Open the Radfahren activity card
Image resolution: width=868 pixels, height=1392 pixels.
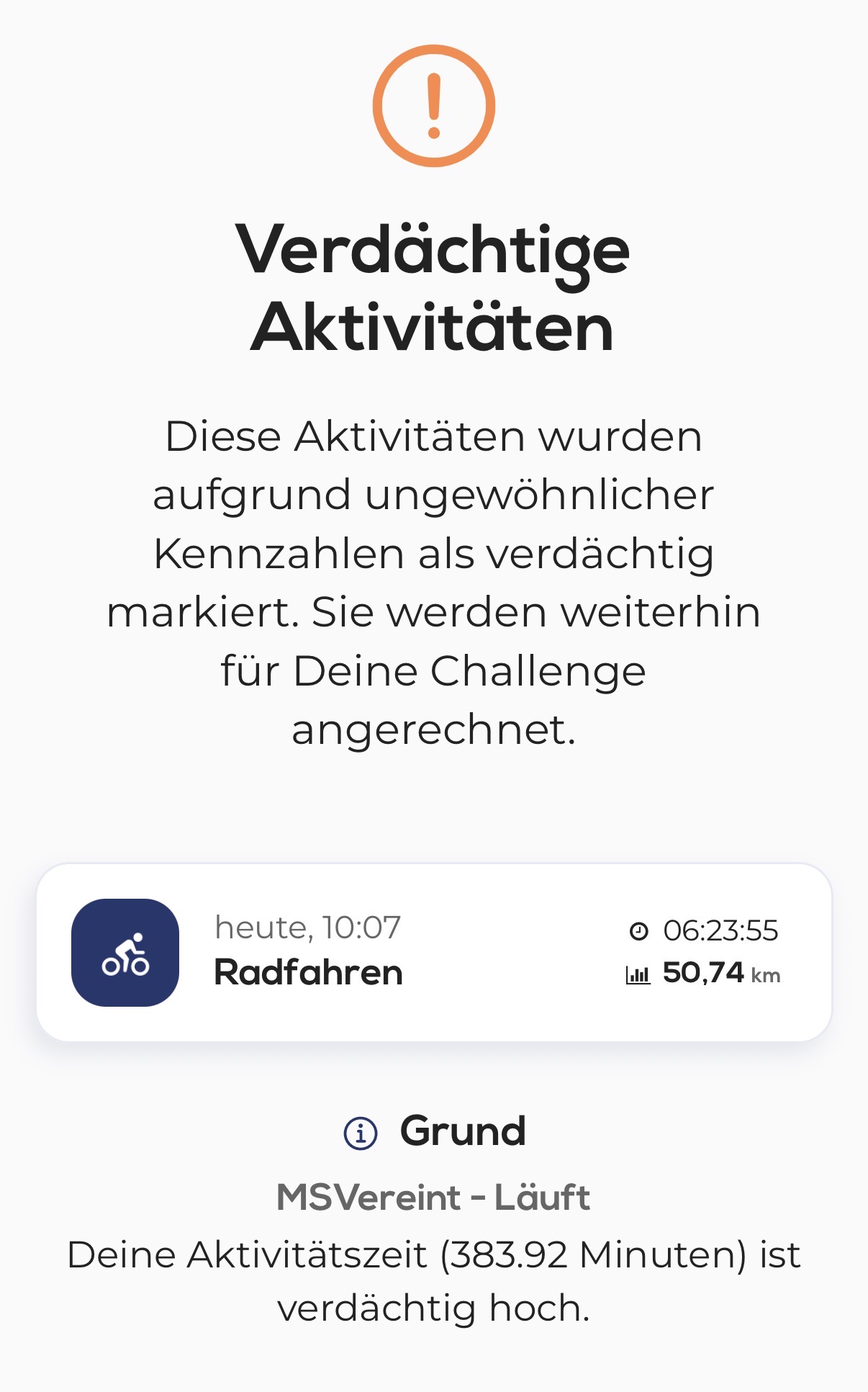coord(434,952)
